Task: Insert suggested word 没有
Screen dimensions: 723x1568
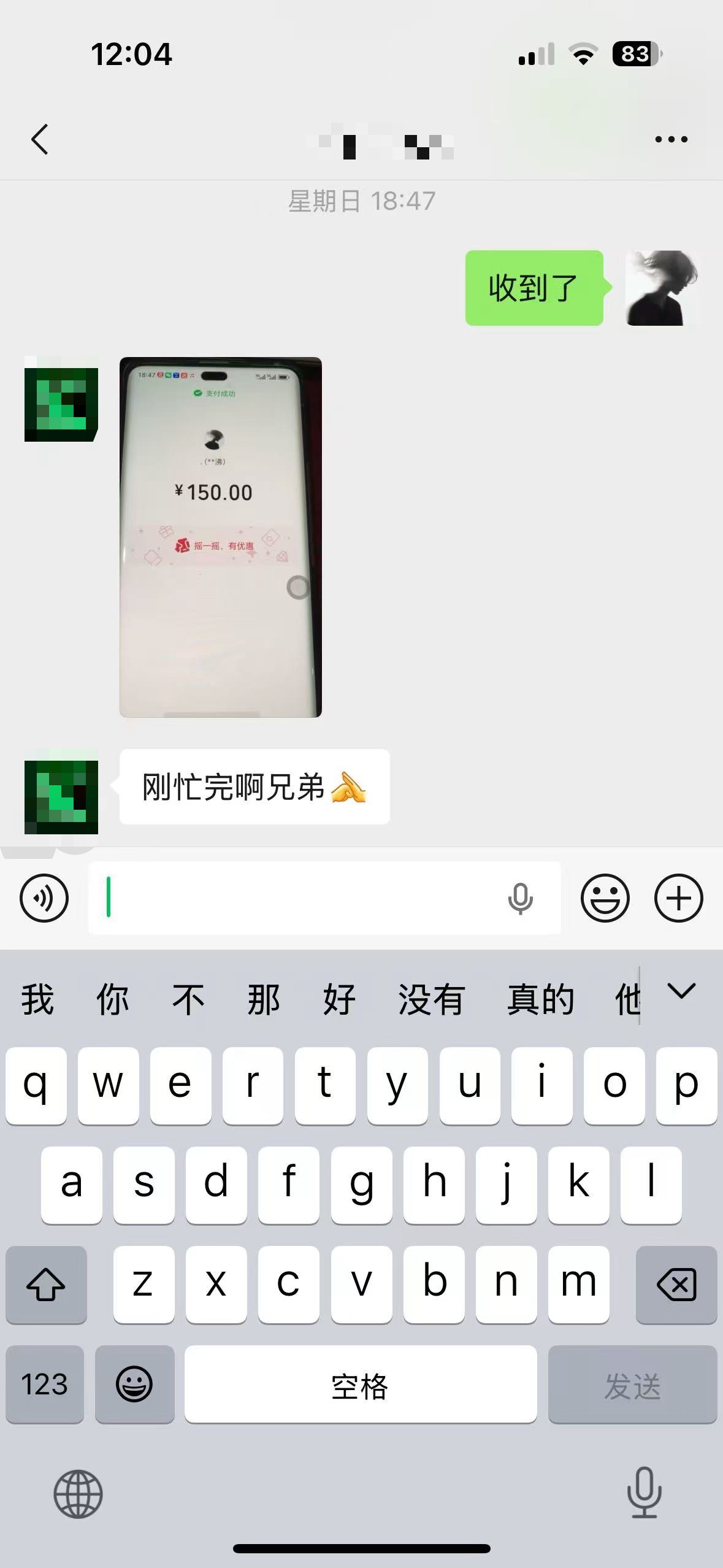Action: 430,999
